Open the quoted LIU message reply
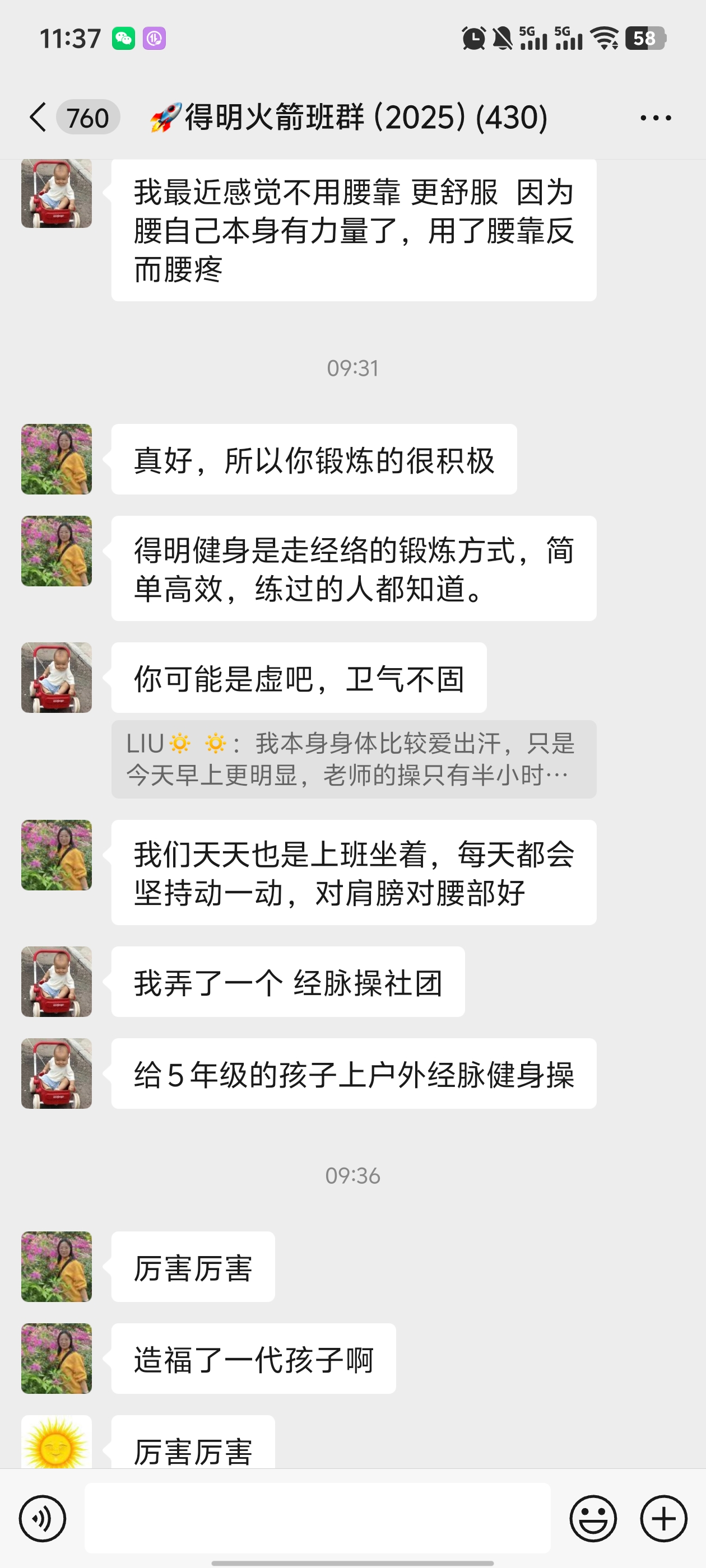 click(354, 759)
